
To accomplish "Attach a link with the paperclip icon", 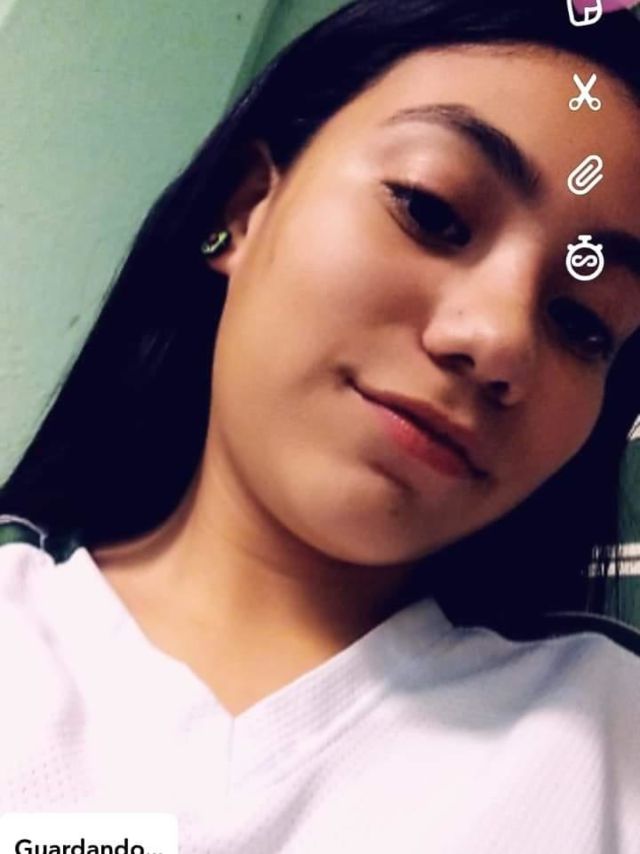I will click(x=585, y=175).
